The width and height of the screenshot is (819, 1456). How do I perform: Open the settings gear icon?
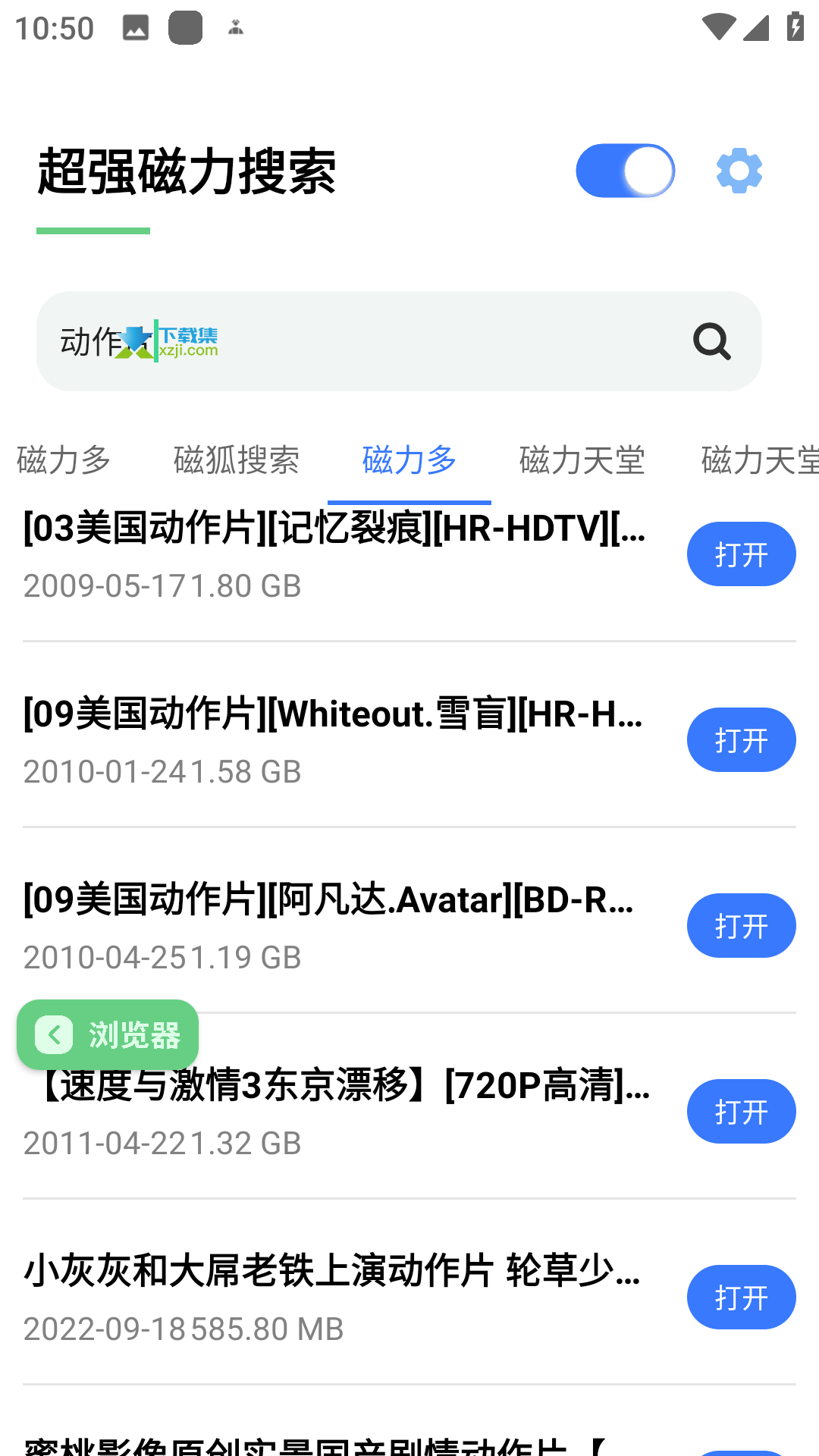tap(739, 171)
